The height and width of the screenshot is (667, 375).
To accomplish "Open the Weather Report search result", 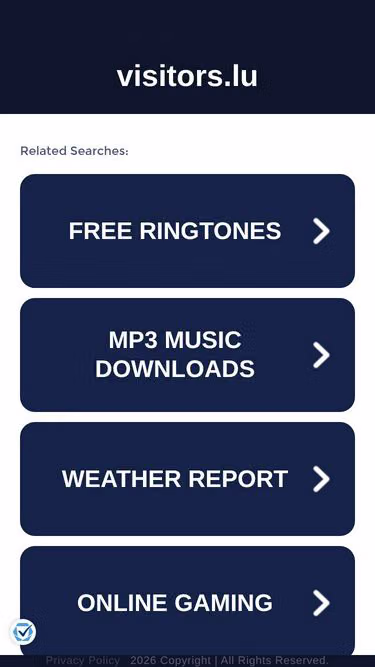I will pos(188,479).
